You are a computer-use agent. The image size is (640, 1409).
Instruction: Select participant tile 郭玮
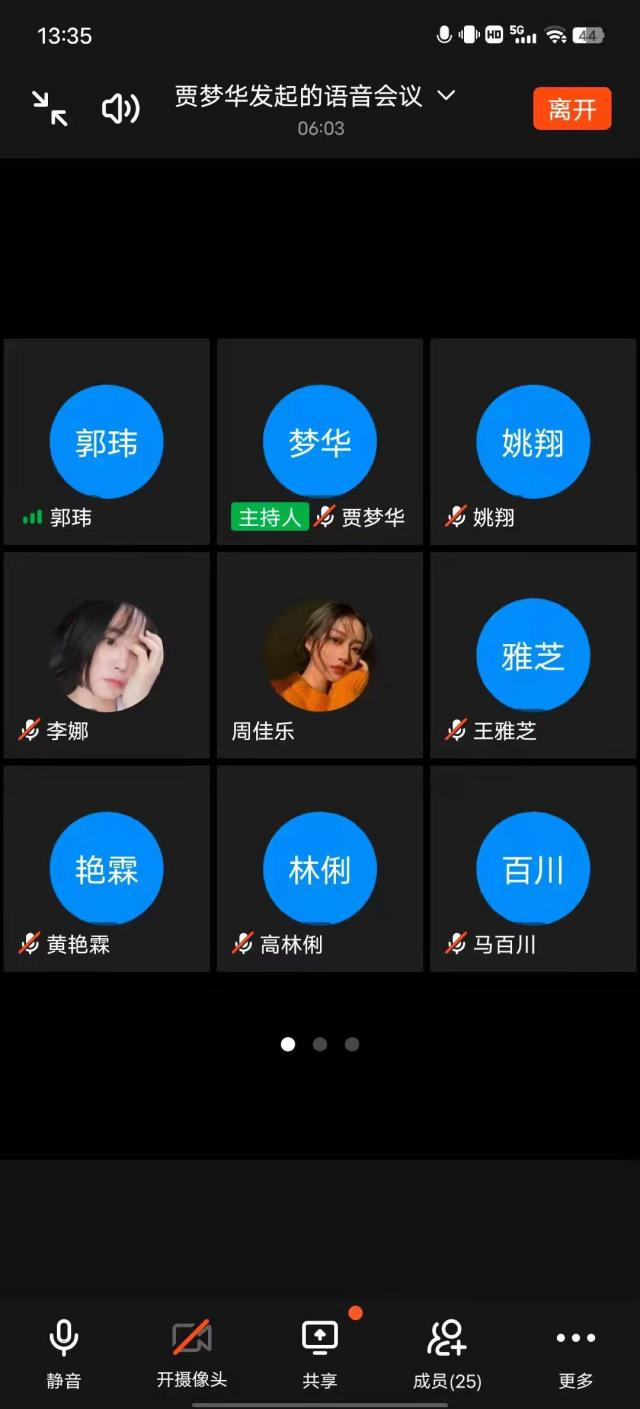(x=107, y=442)
